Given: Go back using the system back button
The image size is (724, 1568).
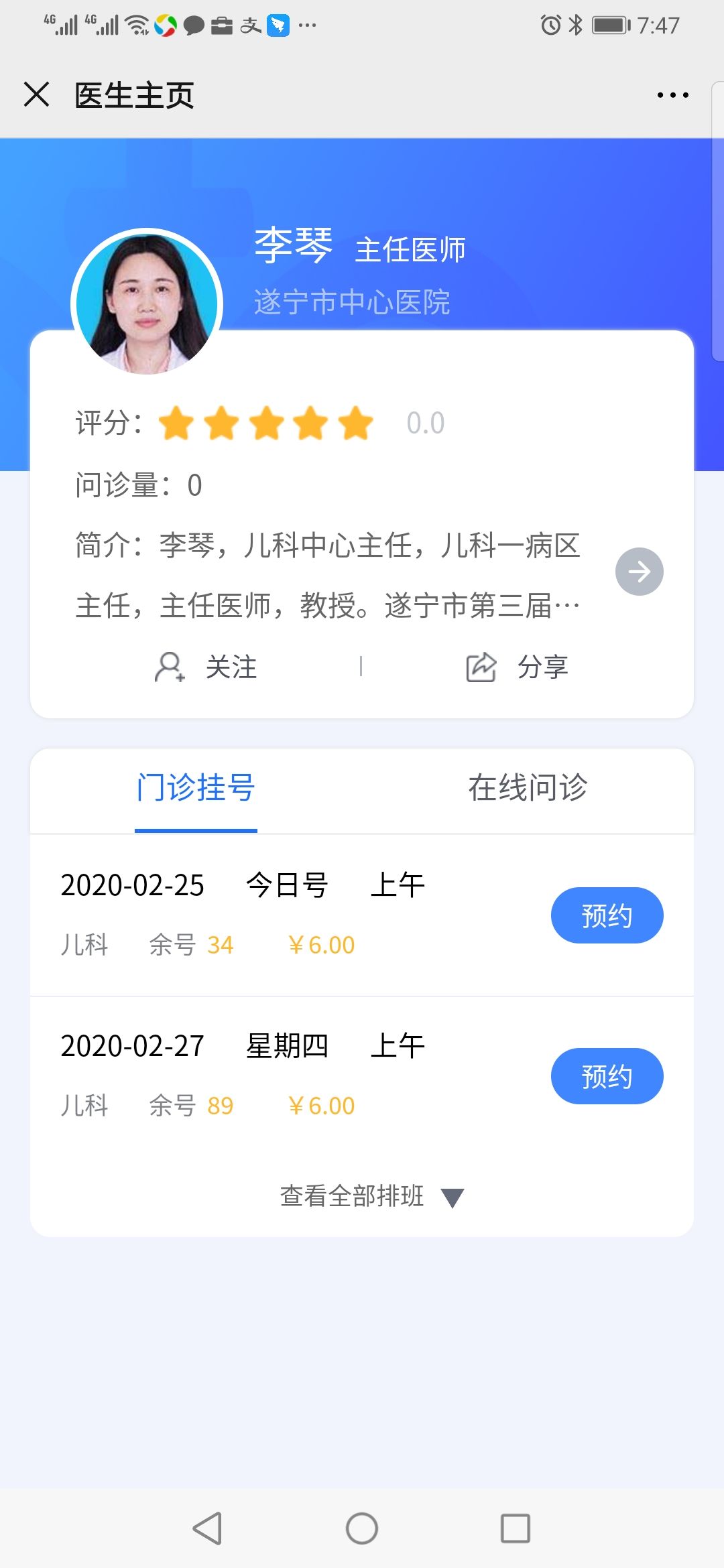Looking at the screenshot, I should [207, 1528].
